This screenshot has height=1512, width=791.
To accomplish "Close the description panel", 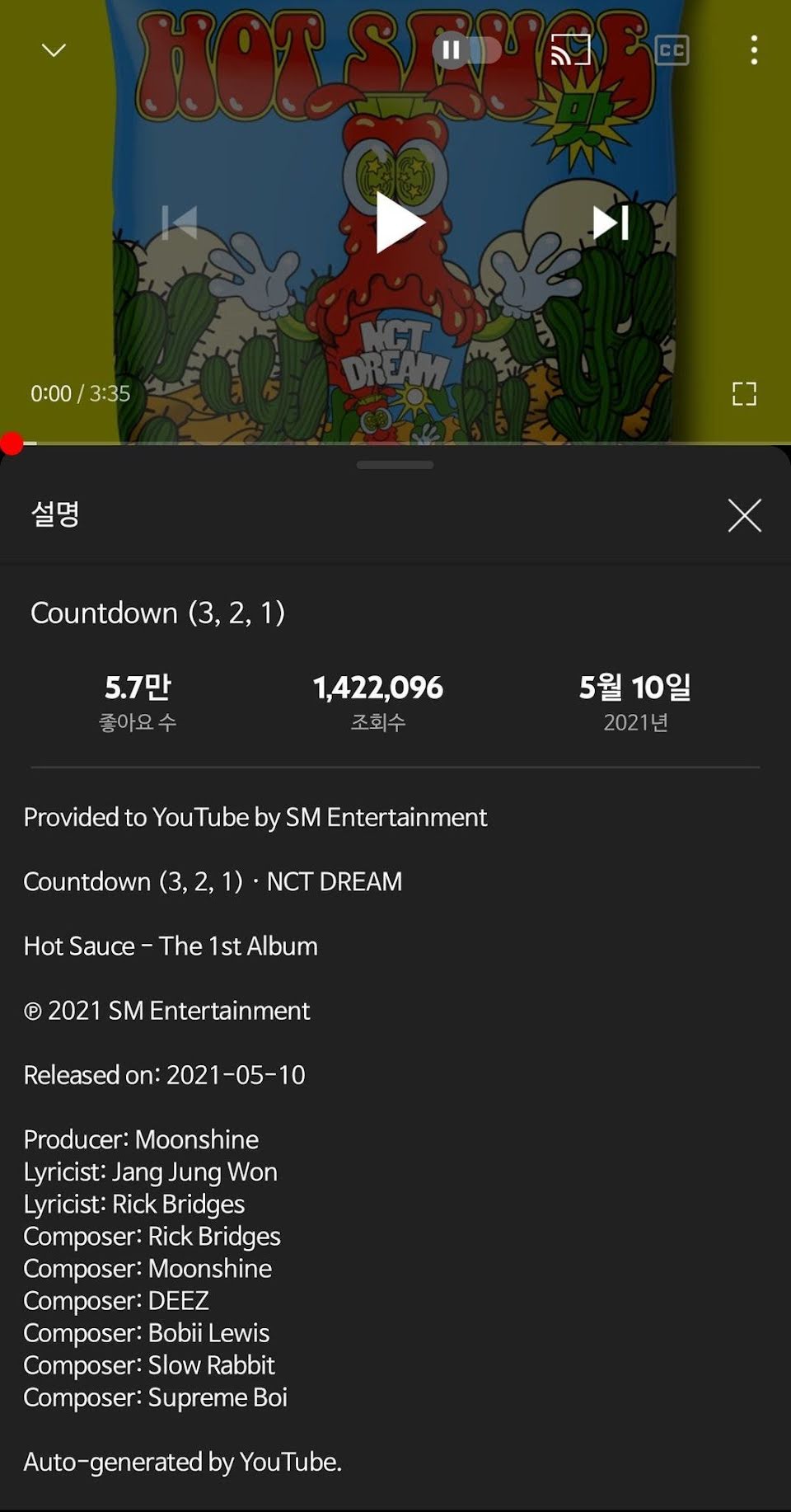I will point(744,515).
